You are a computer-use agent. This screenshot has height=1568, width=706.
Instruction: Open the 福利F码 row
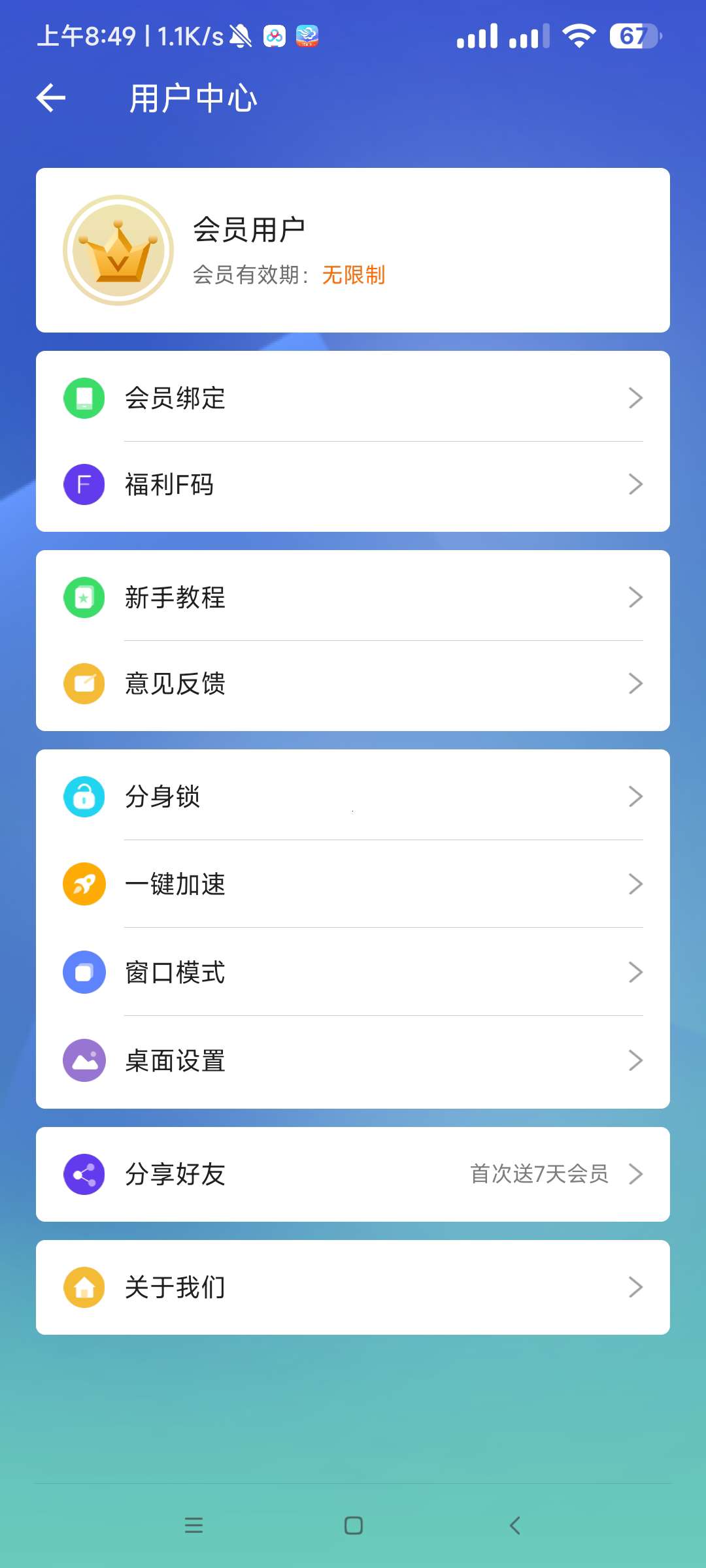click(x=353, y=485)
